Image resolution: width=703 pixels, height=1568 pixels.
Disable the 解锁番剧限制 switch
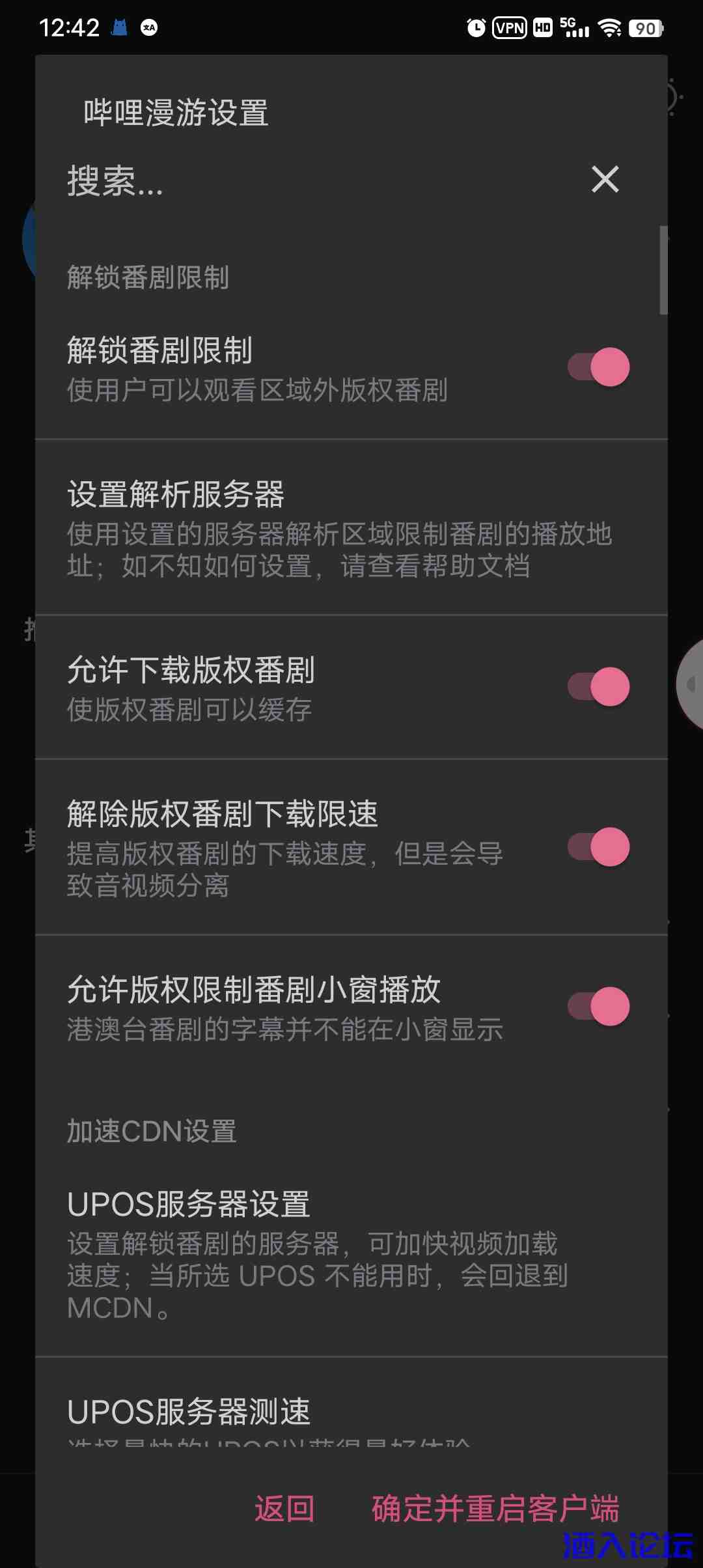[598, 367]
